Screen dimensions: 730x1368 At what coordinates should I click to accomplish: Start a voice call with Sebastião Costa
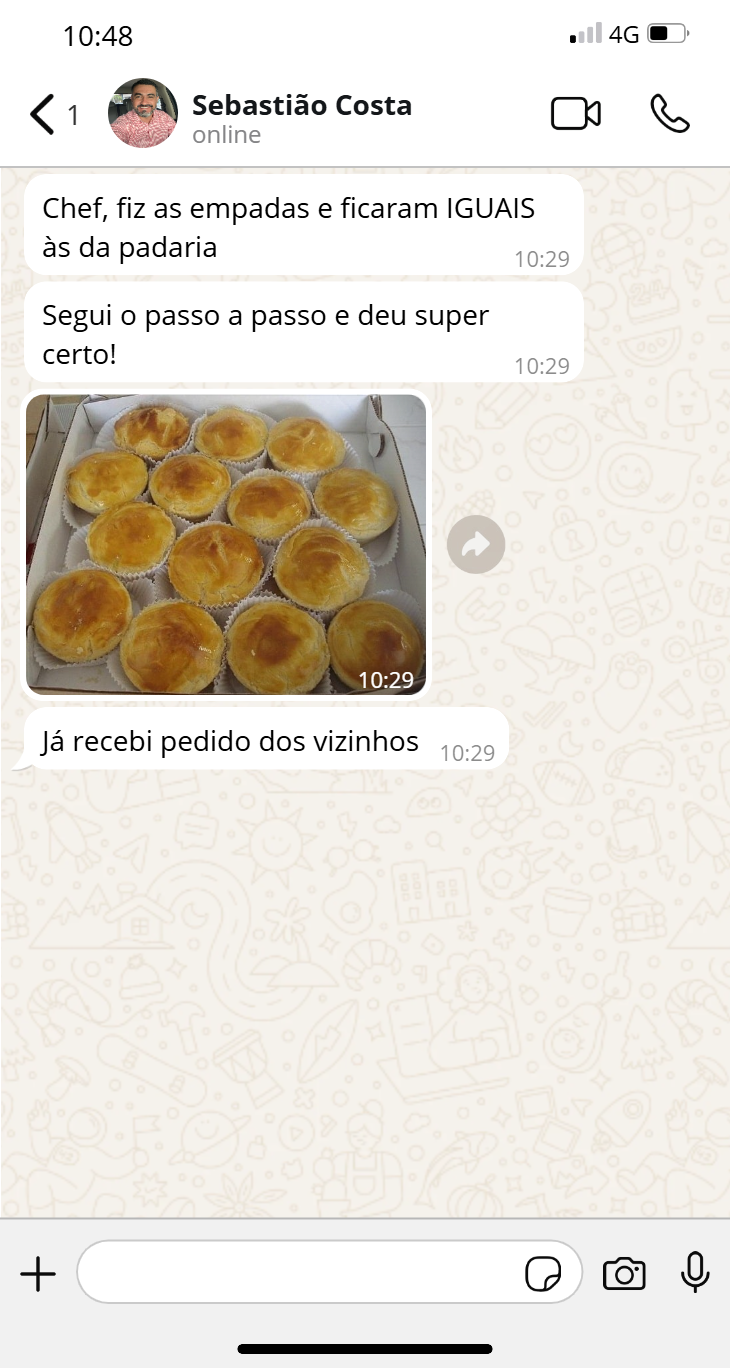pyautogui.click(x=669, y=115)
